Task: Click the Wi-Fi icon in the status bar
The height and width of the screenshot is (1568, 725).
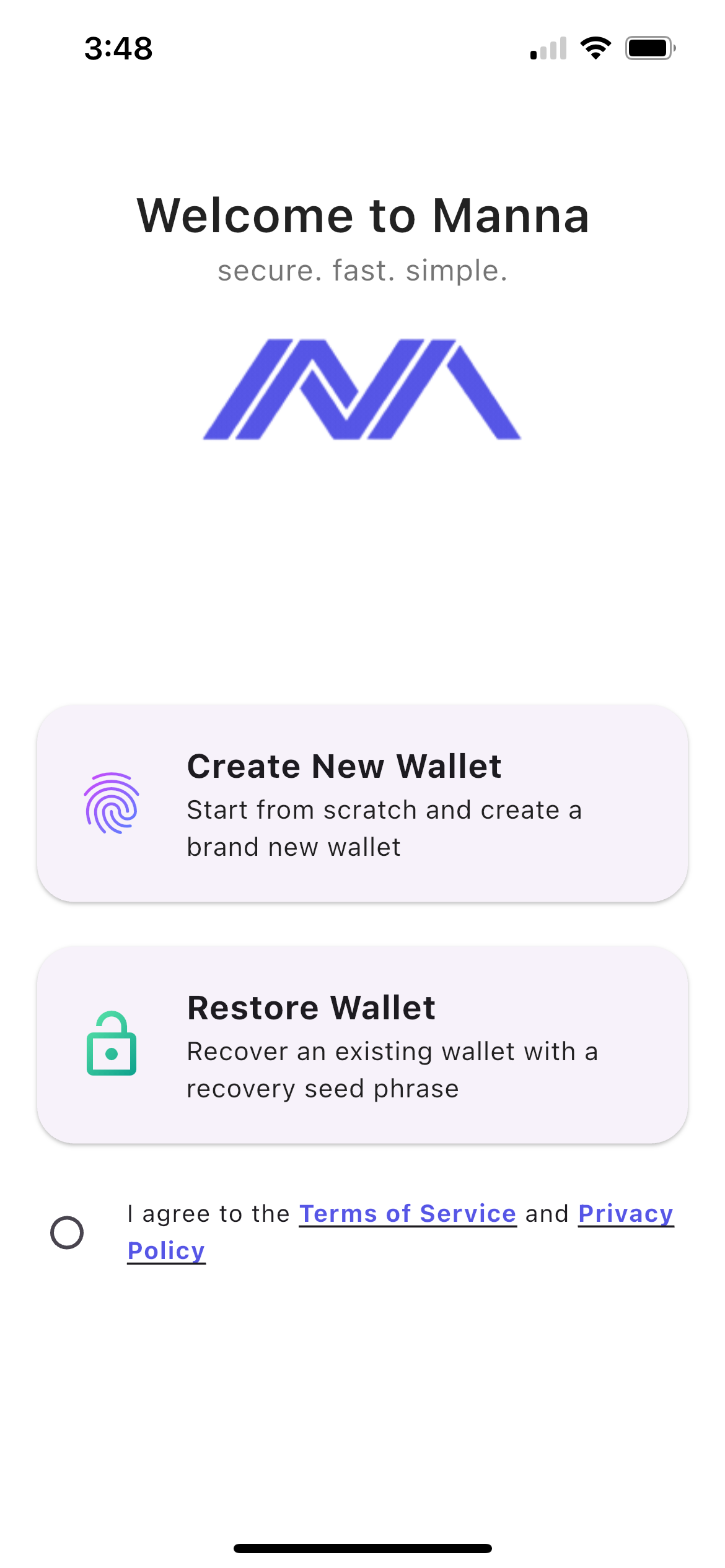Action: click(595, 48)
